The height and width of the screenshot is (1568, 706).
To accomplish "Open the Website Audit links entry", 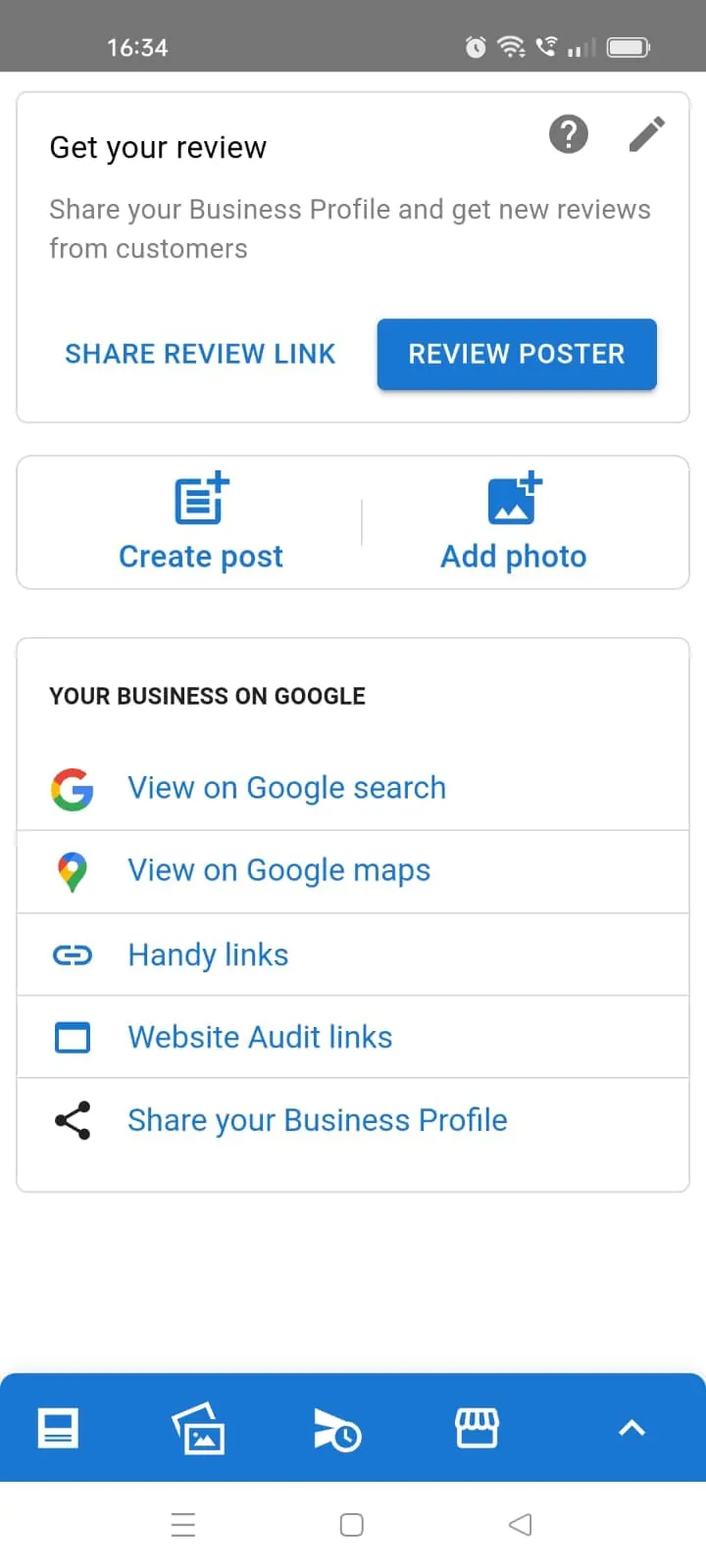I will click(259, 1037).
